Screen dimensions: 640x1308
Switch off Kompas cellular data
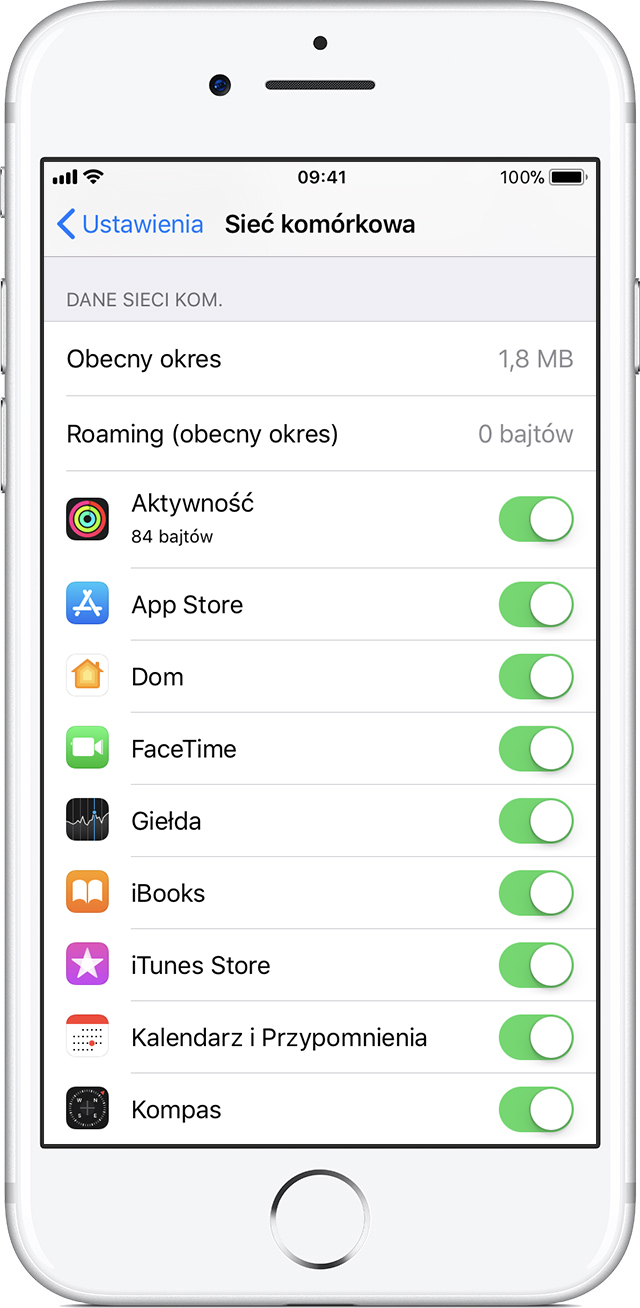(x=537, y=1109)
